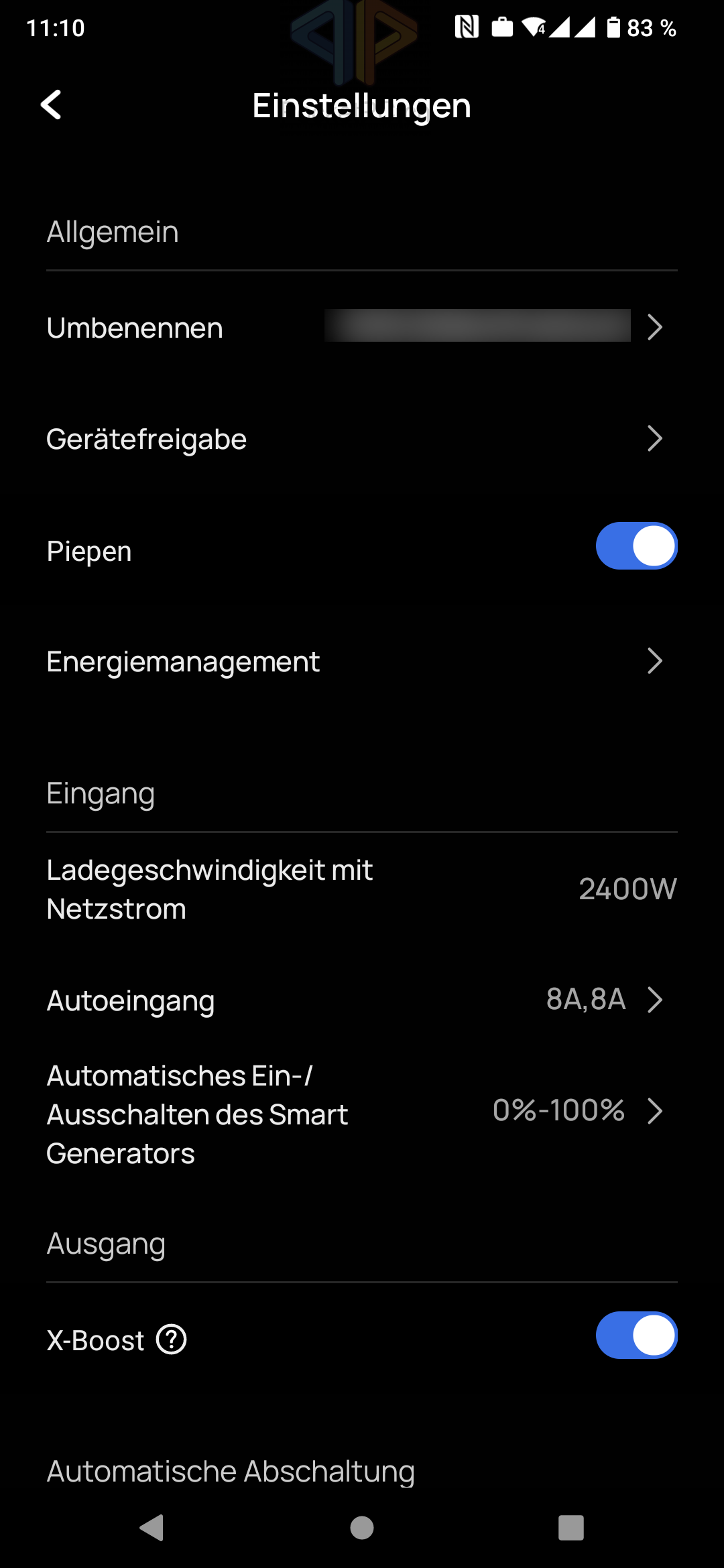Open the Umbenennen row
Screen dimensions: 724x1568
coord(362,328)
